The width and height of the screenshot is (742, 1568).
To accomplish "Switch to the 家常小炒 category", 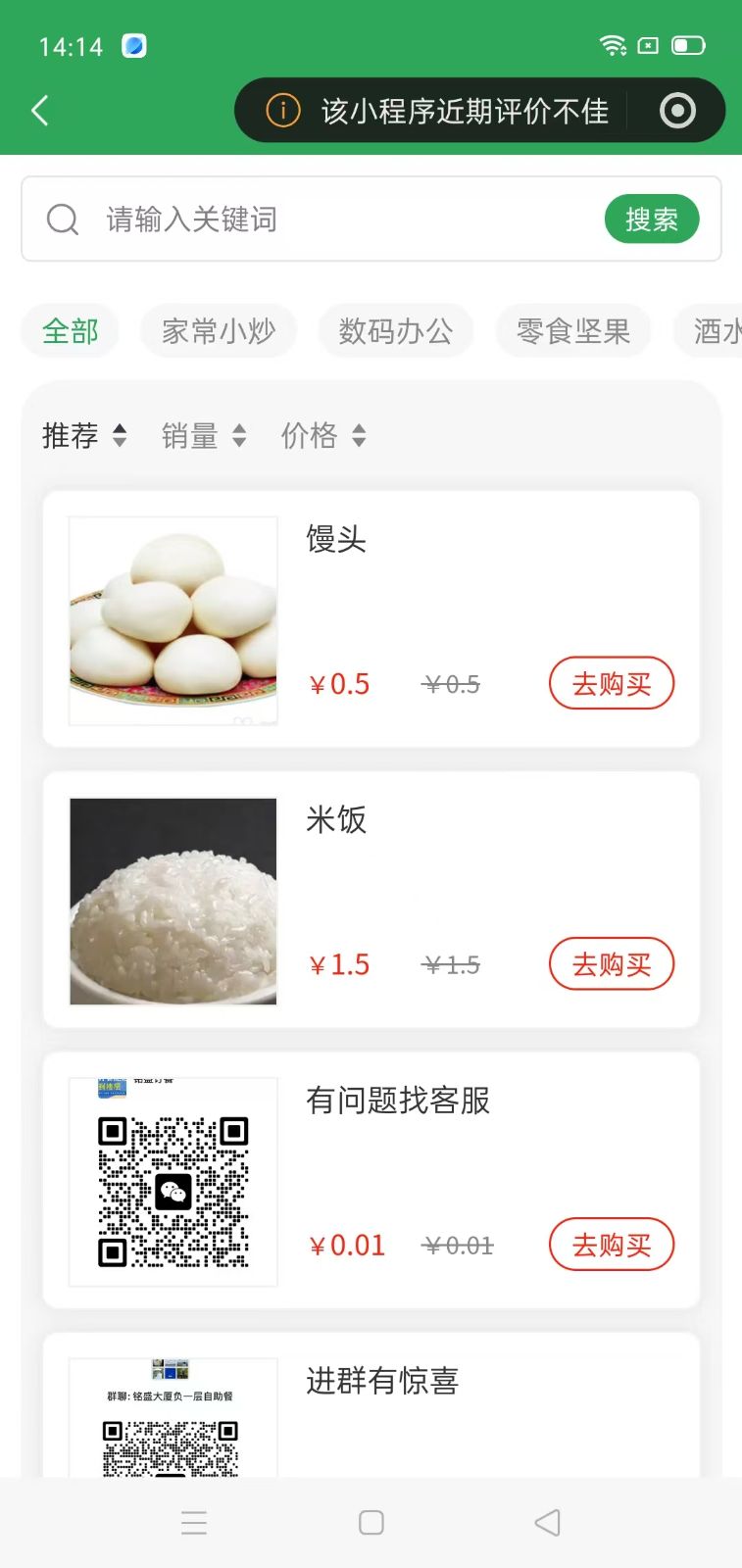I will point(219,331).
